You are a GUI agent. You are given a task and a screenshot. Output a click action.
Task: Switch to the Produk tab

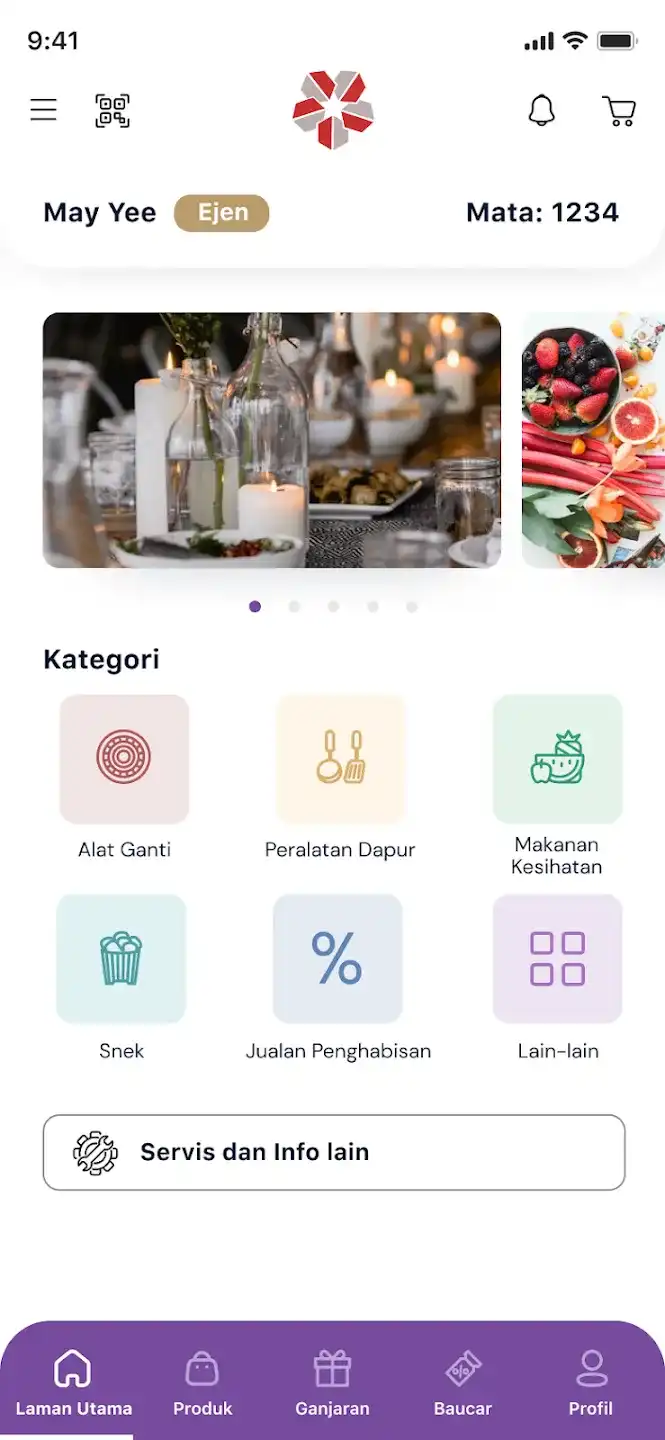click(202, 1383)
